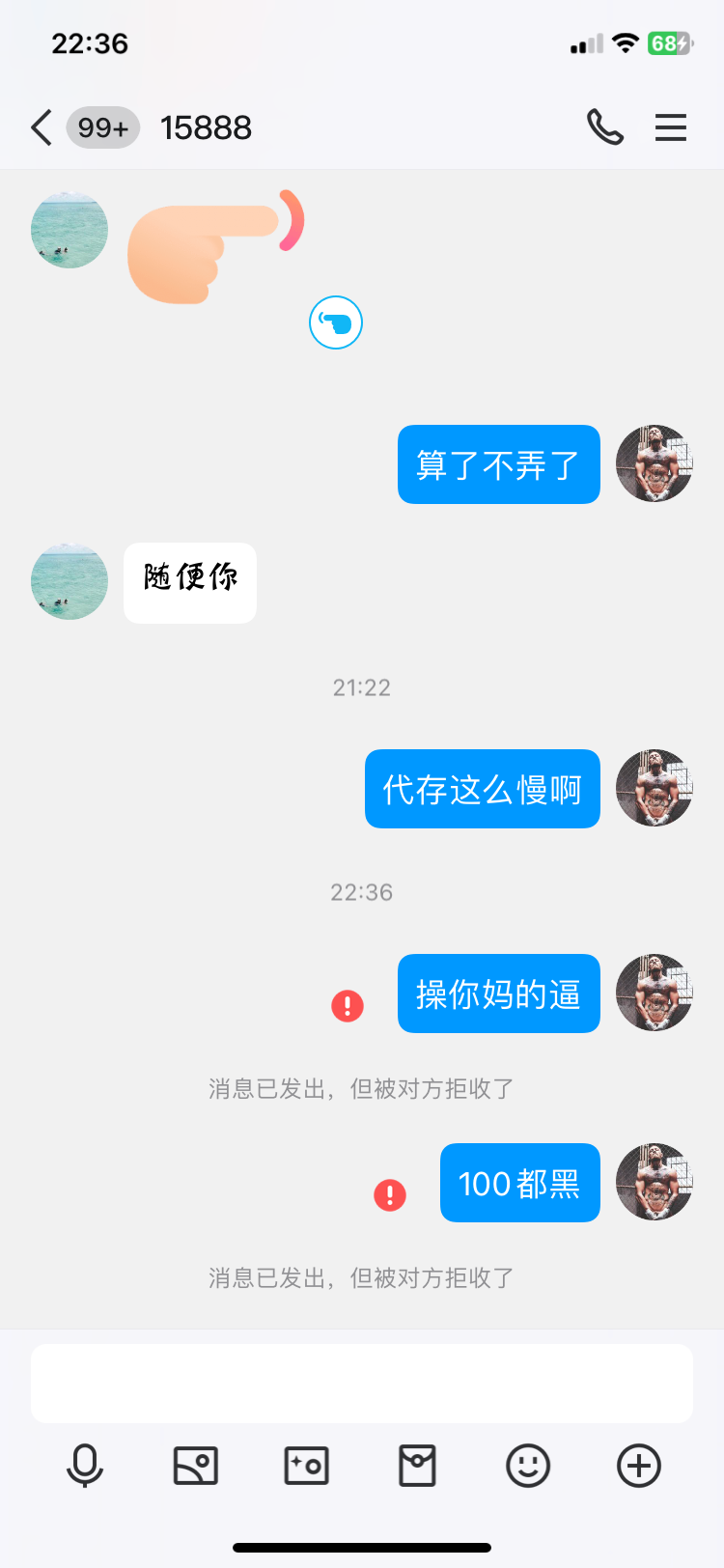Open the red packet icon

click(x=417, y=1465)
